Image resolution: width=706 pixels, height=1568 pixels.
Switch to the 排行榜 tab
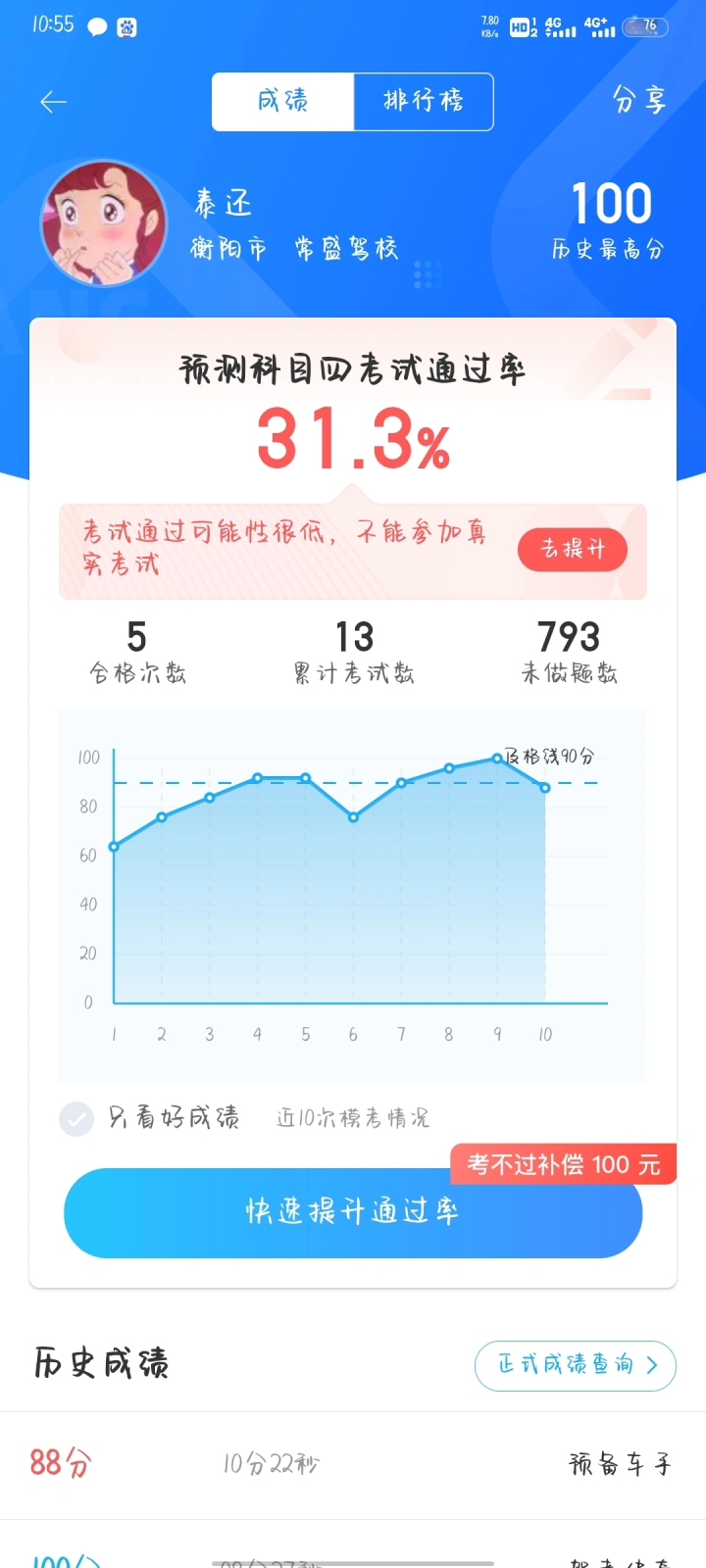423,101
